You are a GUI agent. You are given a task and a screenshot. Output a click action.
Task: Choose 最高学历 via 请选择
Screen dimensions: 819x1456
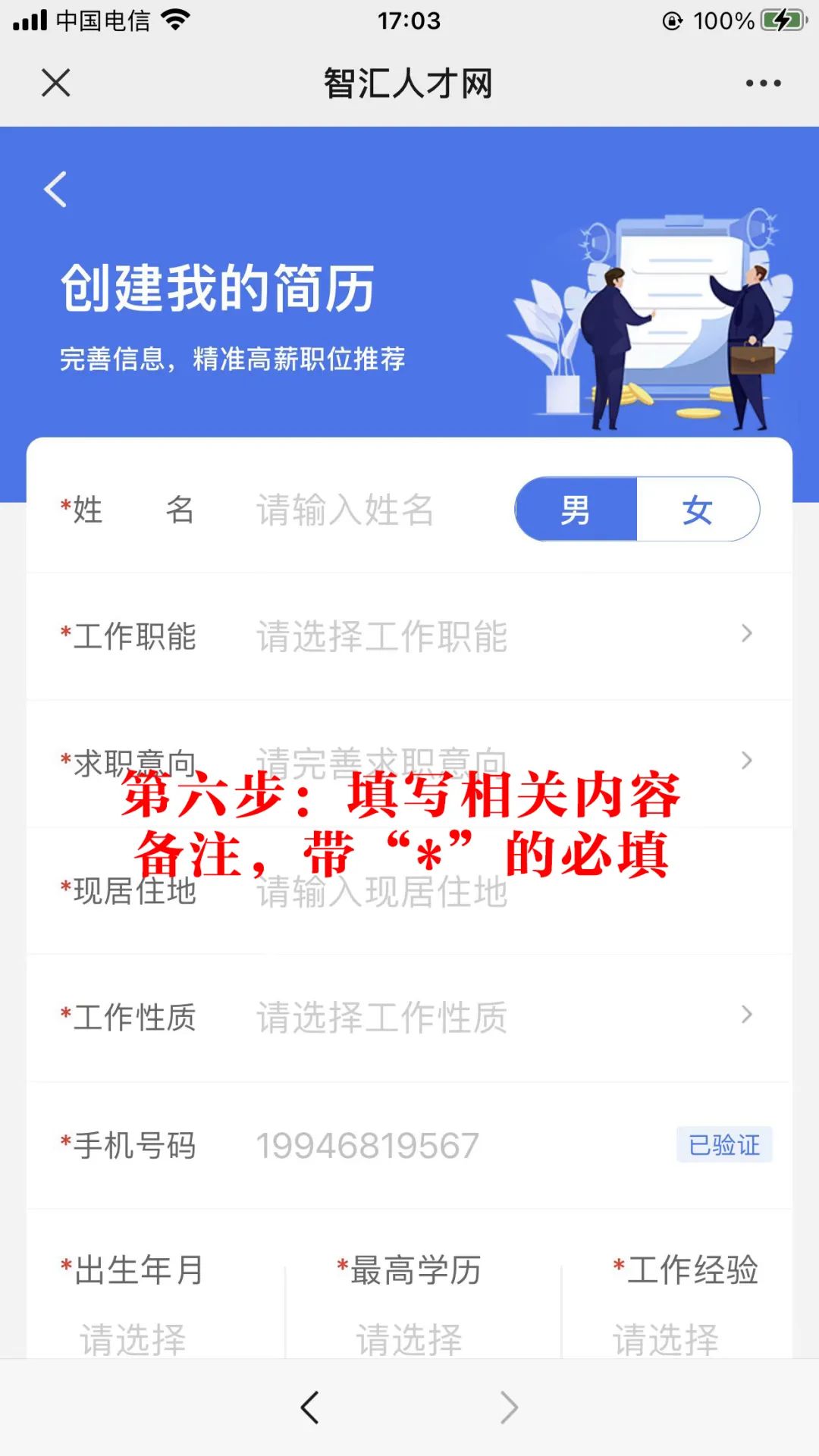(409, 1339)
